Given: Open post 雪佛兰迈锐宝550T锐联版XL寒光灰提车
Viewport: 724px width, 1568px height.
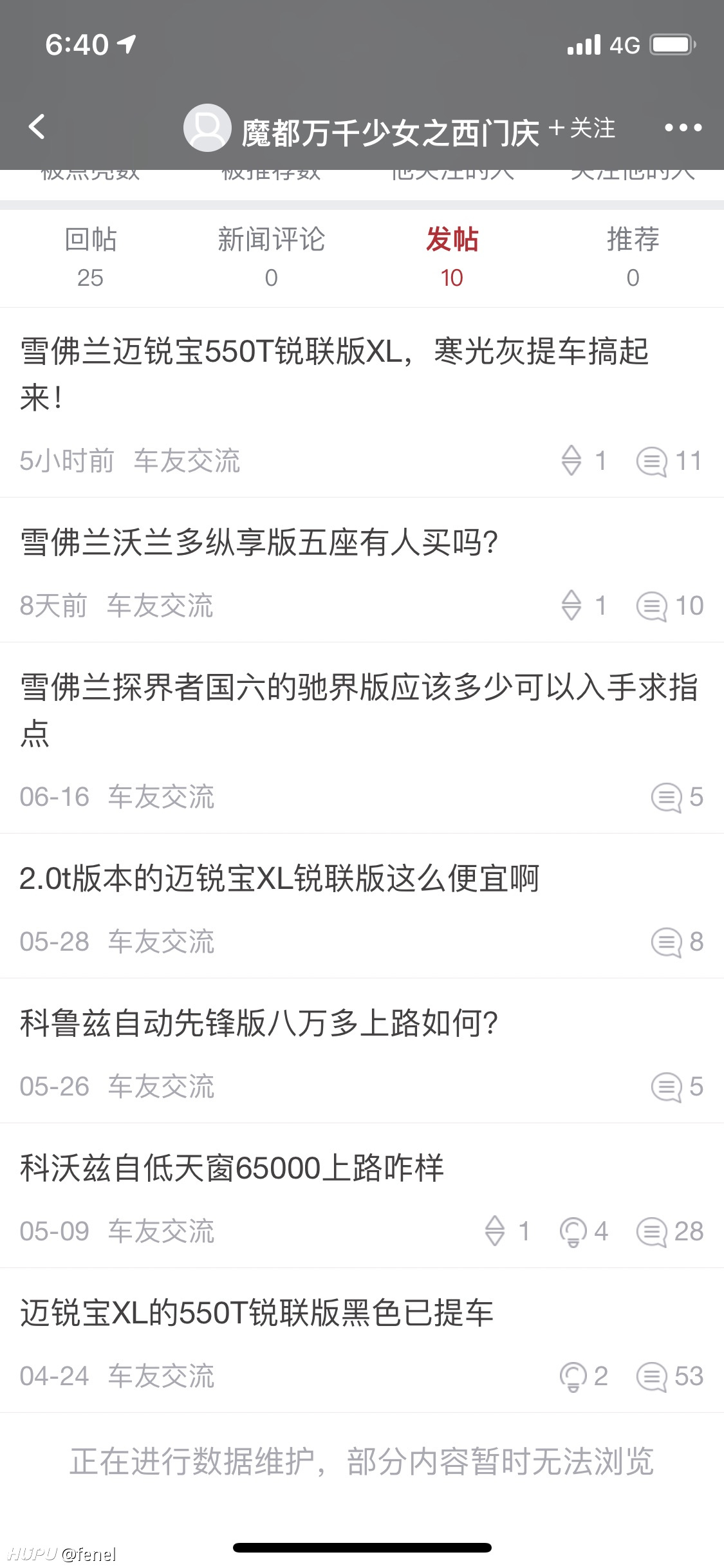Looking at the screenshot, I should click(x=362, y=402).
